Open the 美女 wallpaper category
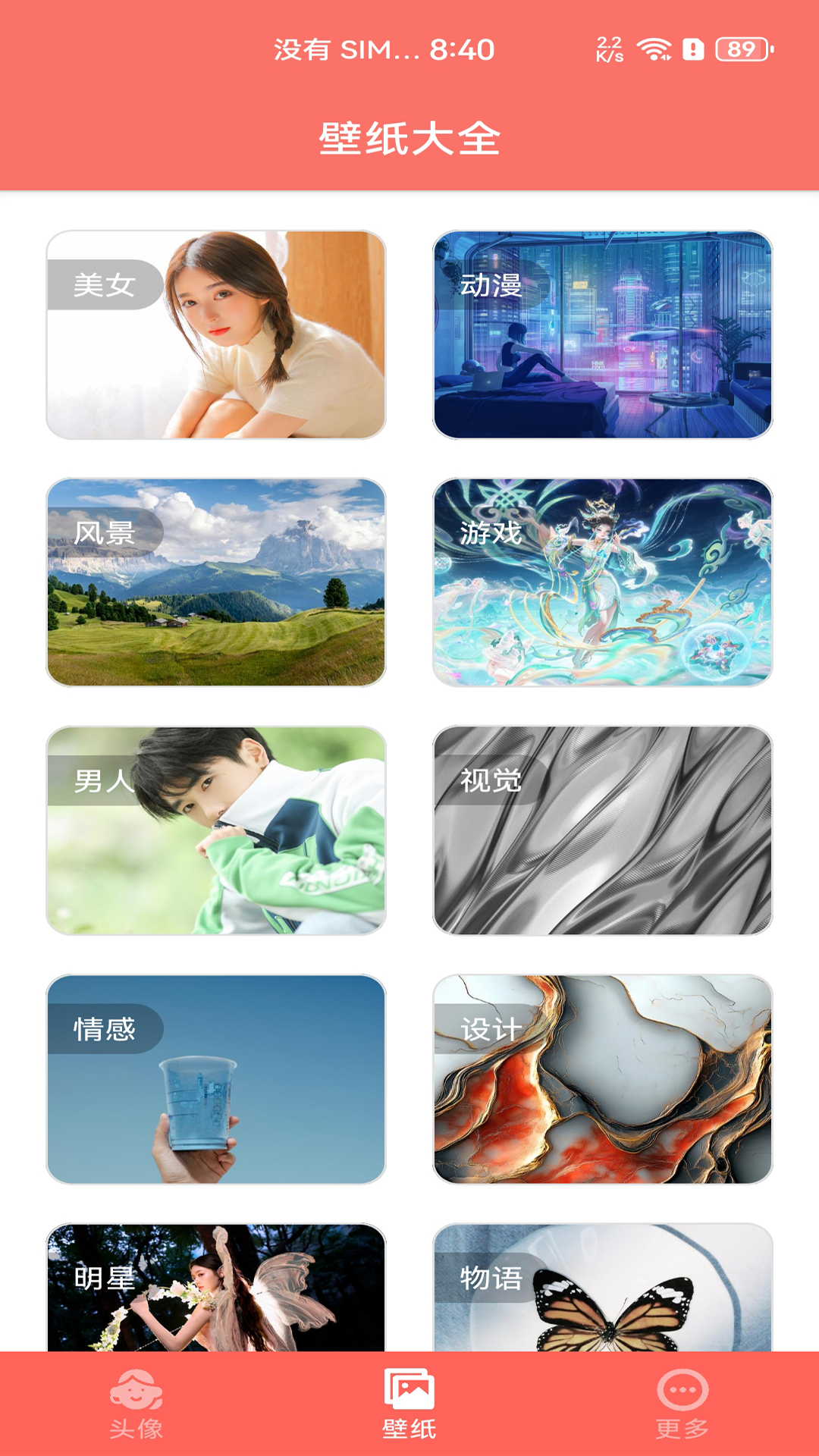 (216, 334)
